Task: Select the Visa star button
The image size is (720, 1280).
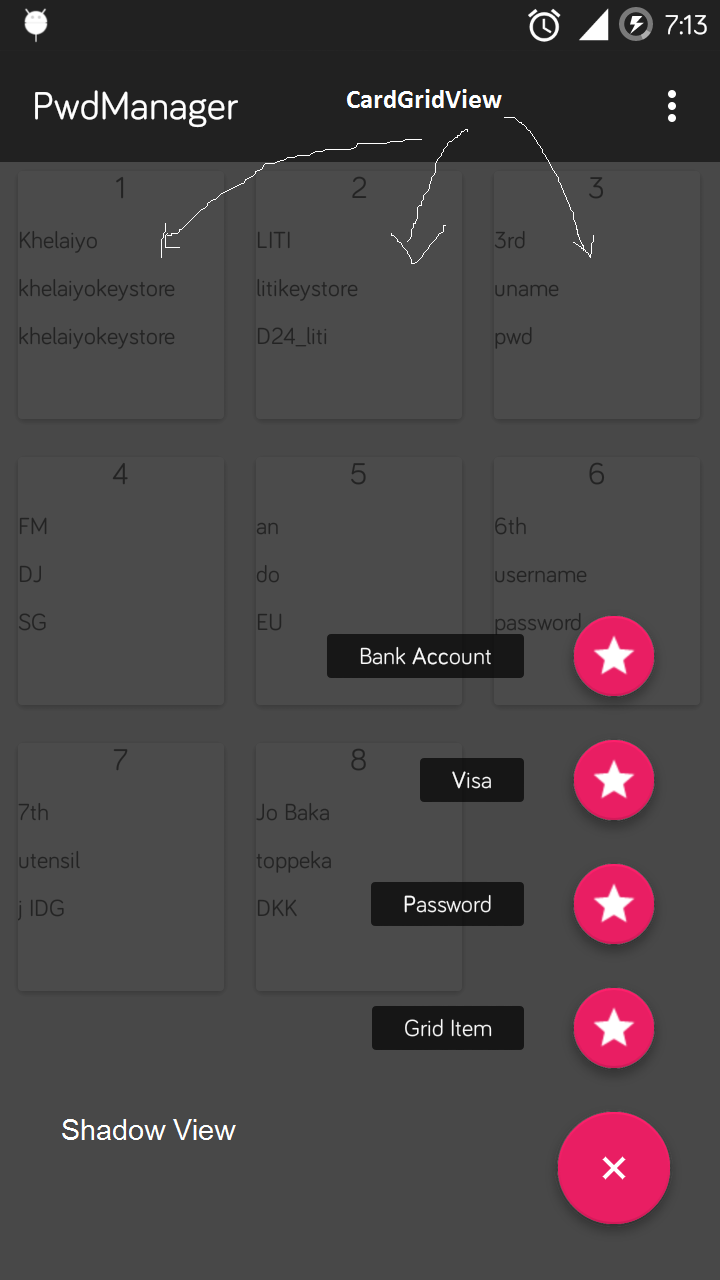Action: tap(613, 780)
